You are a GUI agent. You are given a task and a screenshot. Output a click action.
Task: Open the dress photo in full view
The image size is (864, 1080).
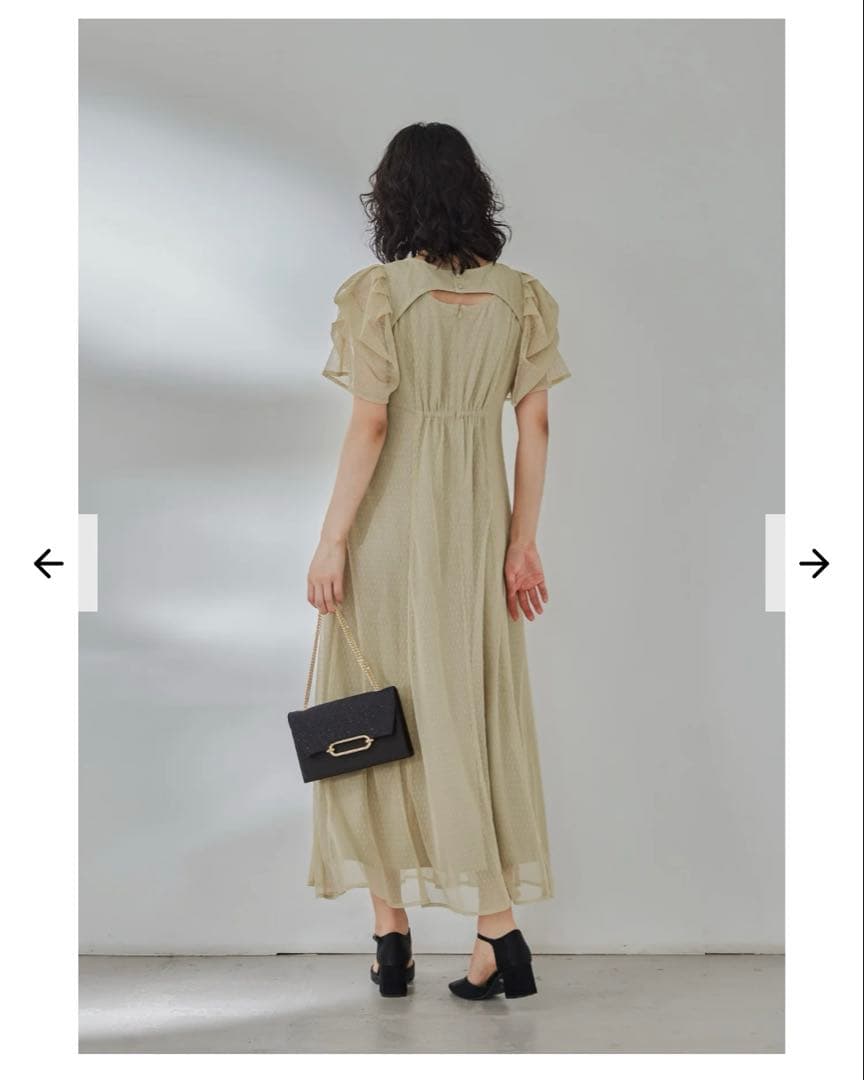[x=431, y=535]
